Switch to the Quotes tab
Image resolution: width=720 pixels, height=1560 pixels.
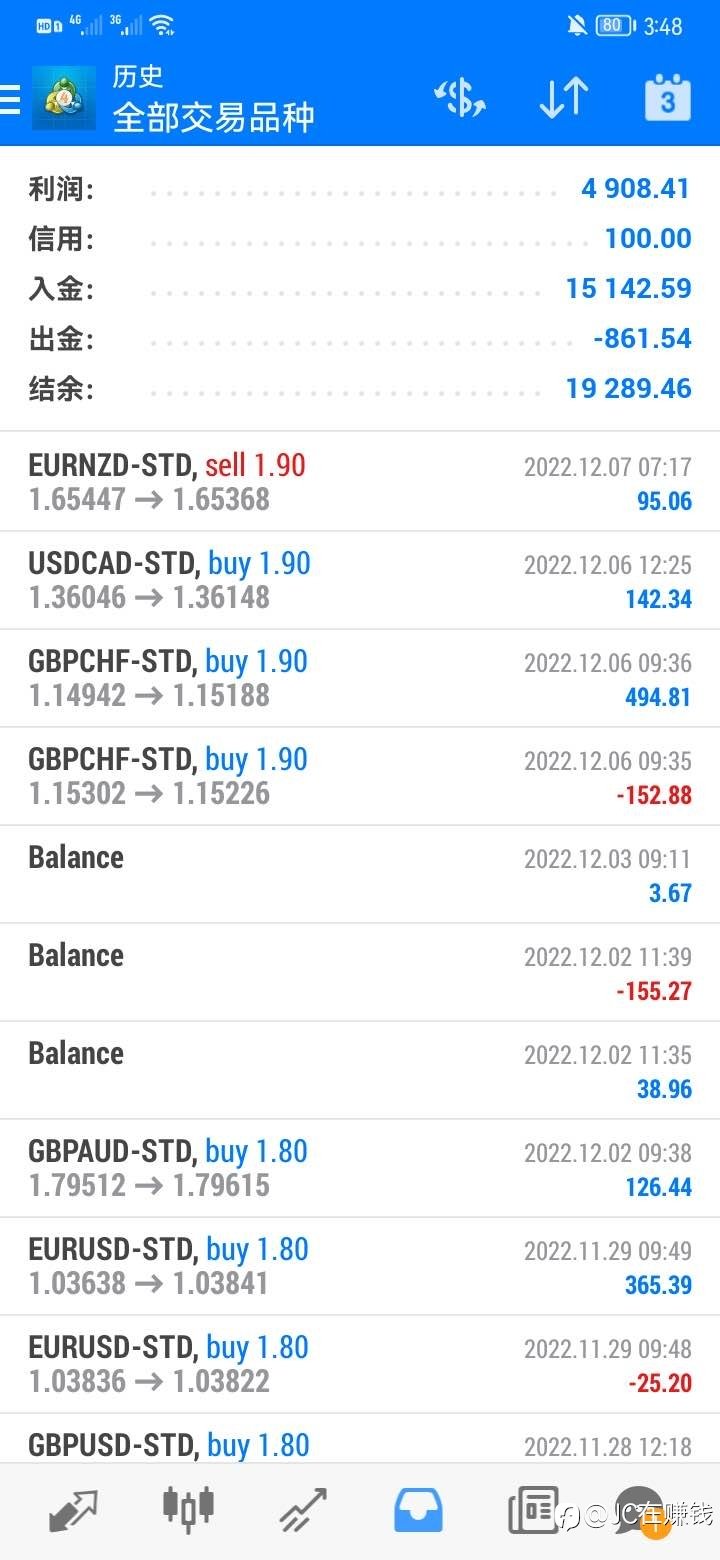[x=73, y=1510]
